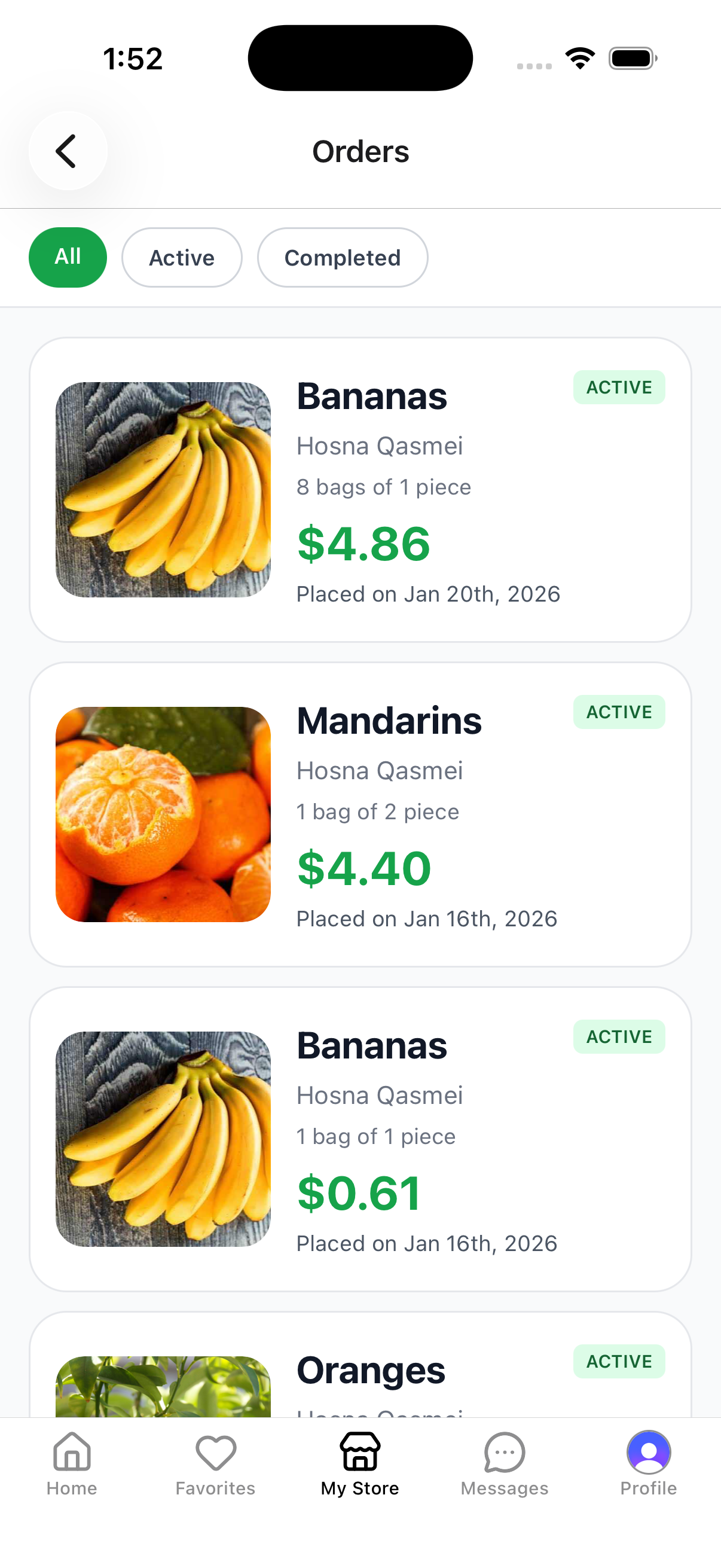Enable the Completed orders filter
The width and height of the screenshot is (721, 1568).
[343, 257]
